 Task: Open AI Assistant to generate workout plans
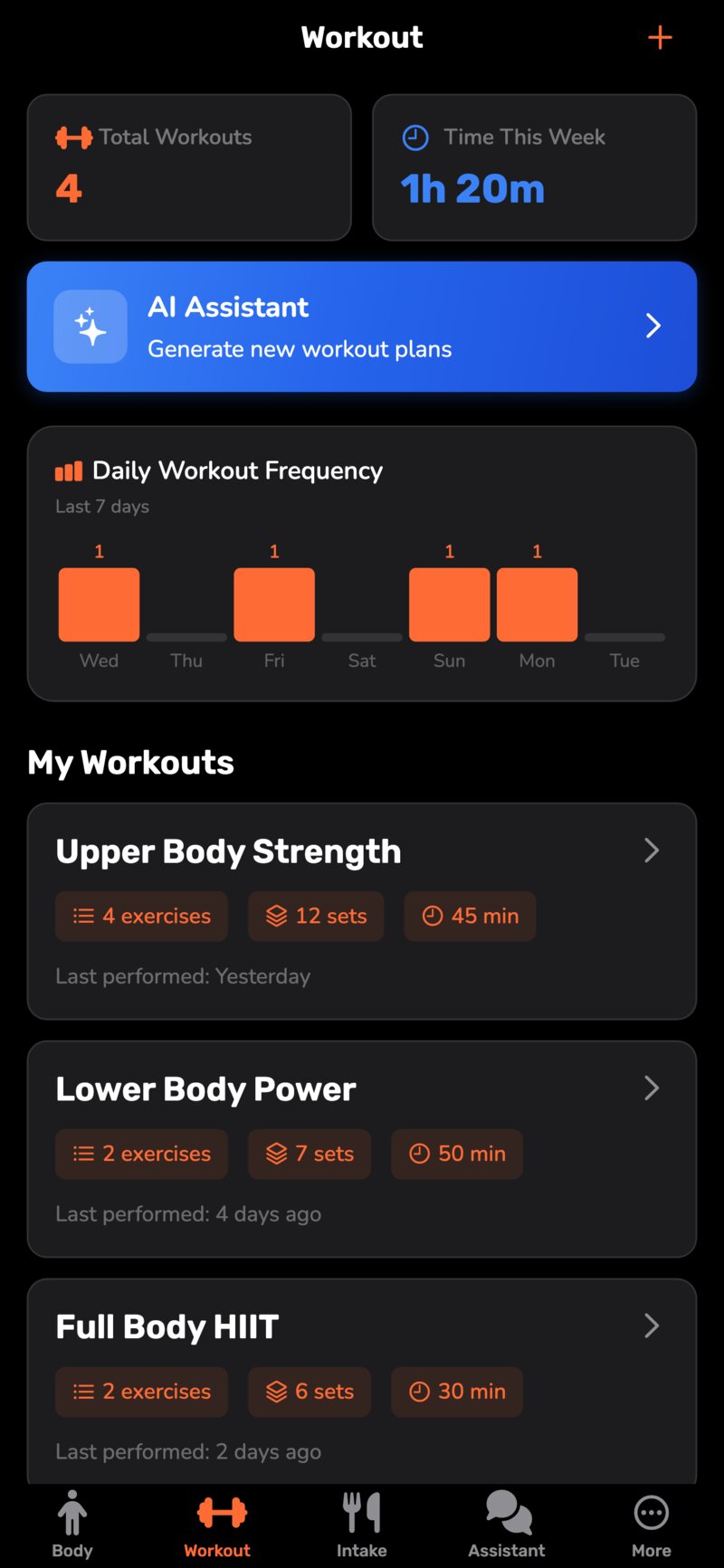tap(361, 327)
